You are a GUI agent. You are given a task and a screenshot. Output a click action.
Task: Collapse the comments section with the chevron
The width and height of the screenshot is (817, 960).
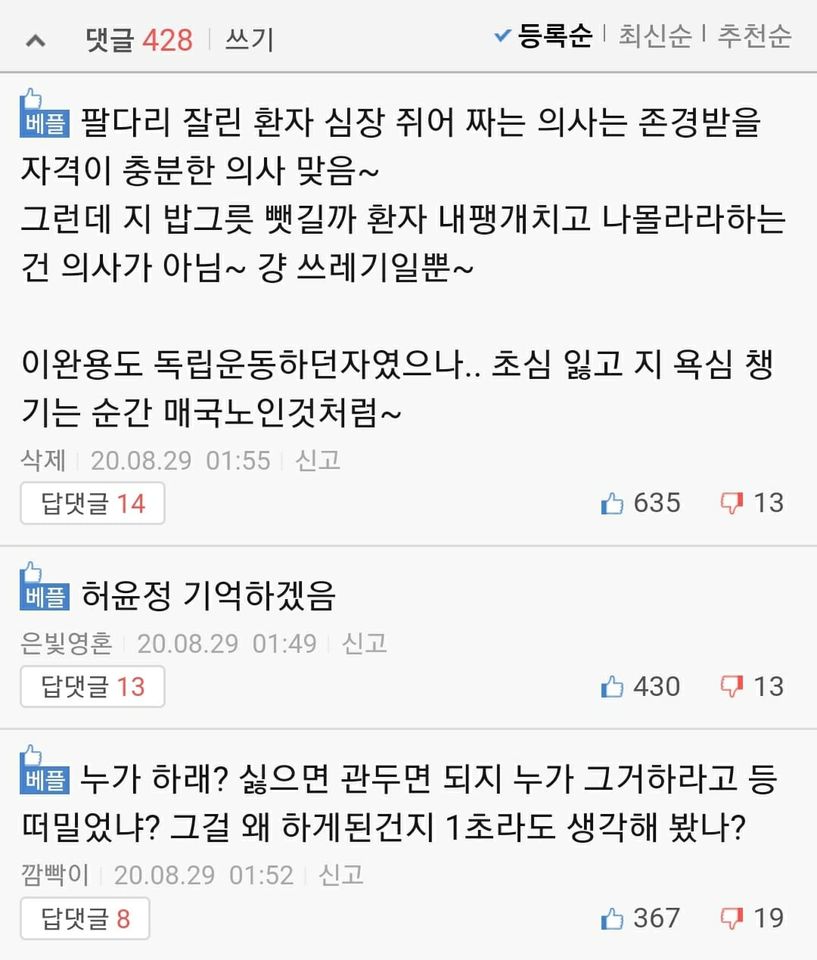pos(35,40)
